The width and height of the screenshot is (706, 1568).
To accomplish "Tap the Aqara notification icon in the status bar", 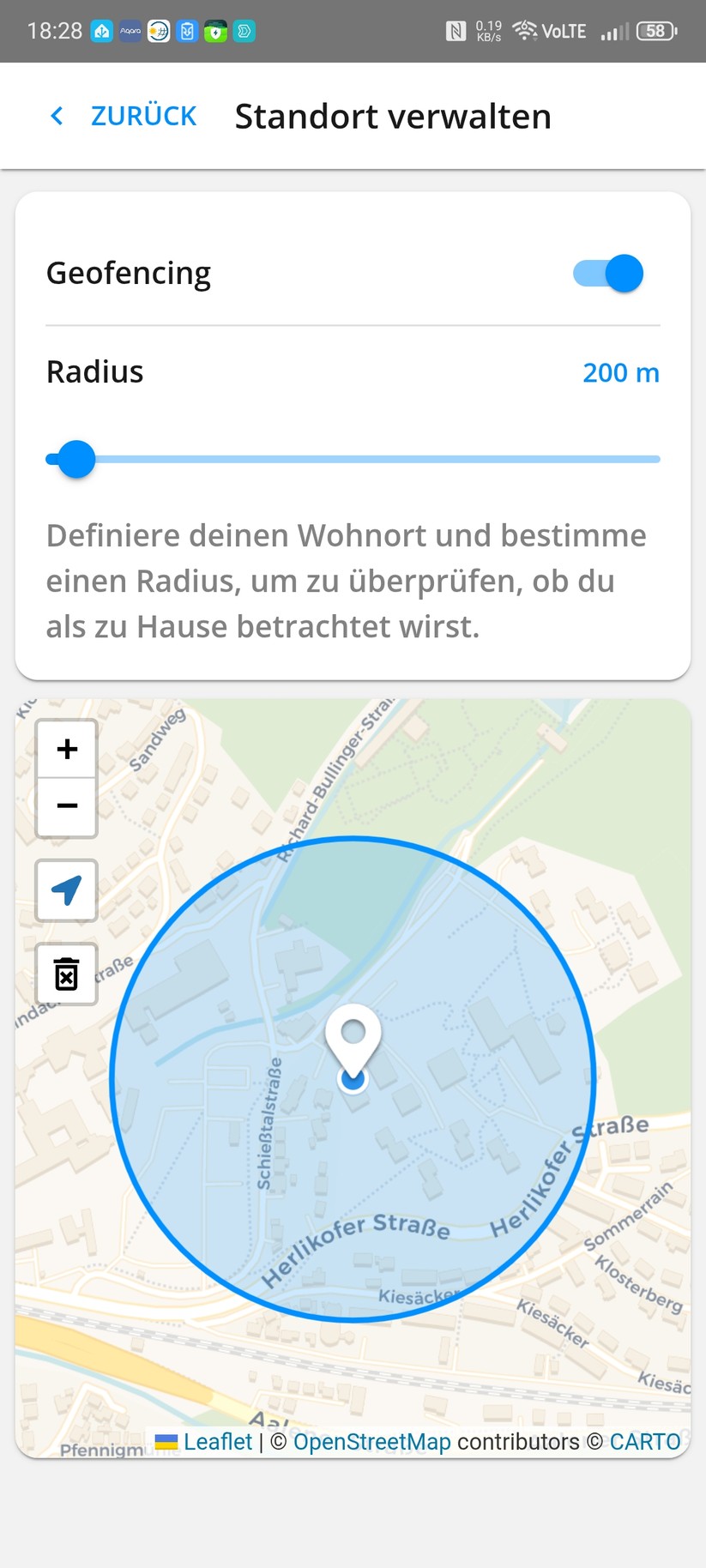I will [x=130, y=30].
